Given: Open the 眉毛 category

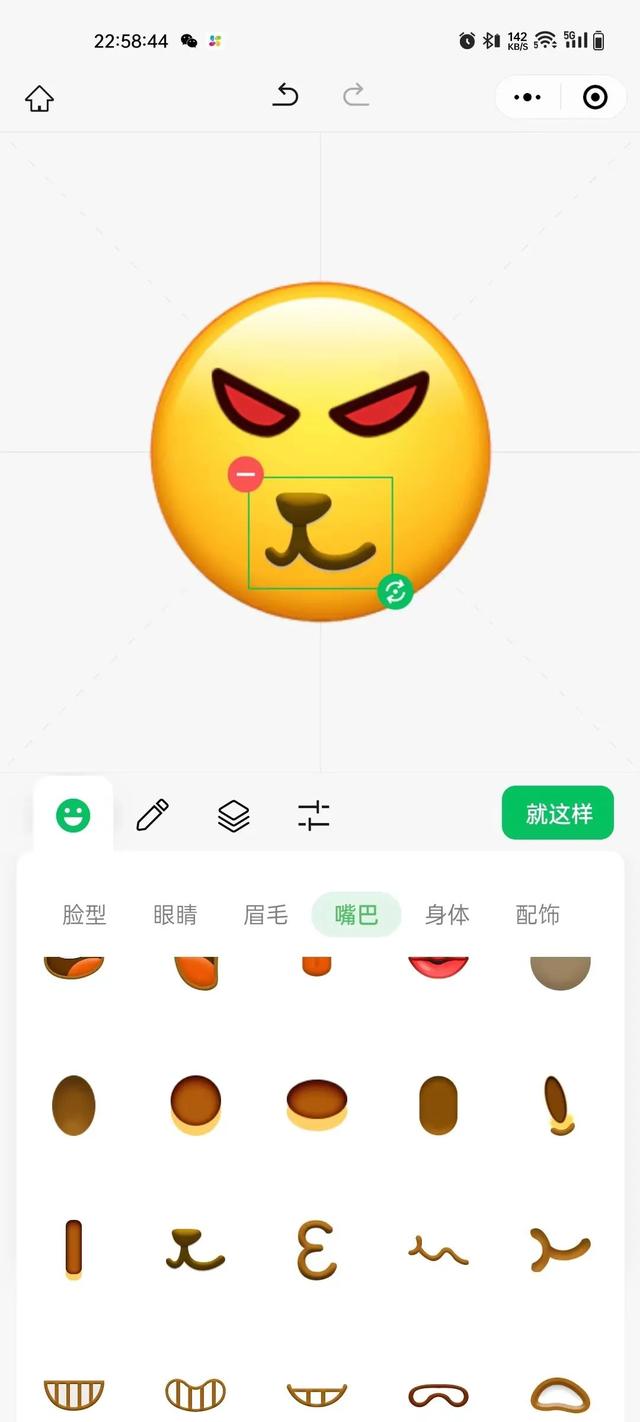Looking at the screenshot, I should [265, 915].
